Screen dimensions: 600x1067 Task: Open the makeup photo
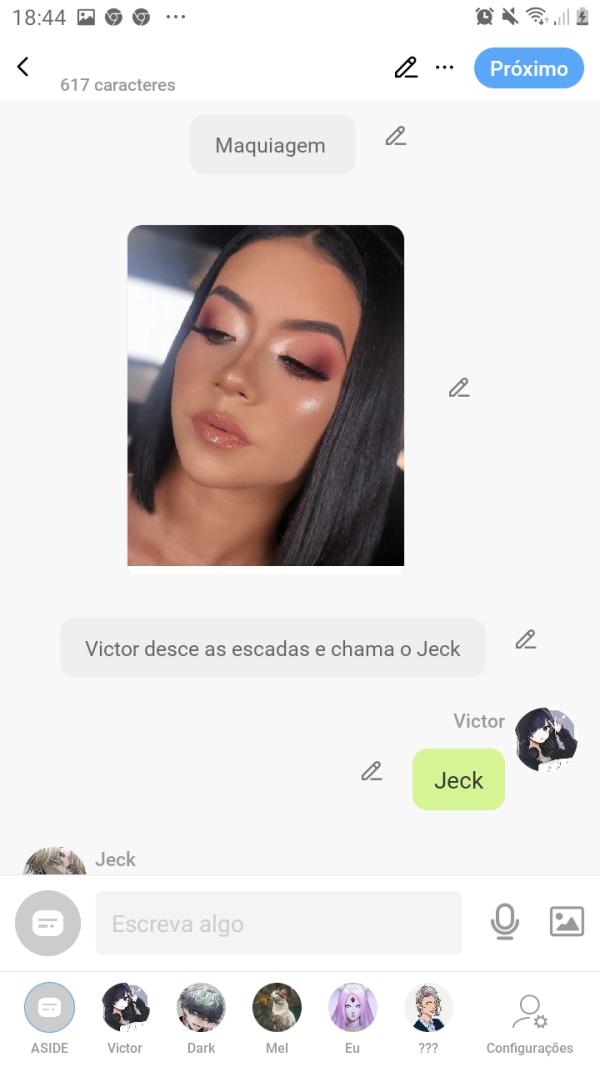pos(265,395)
